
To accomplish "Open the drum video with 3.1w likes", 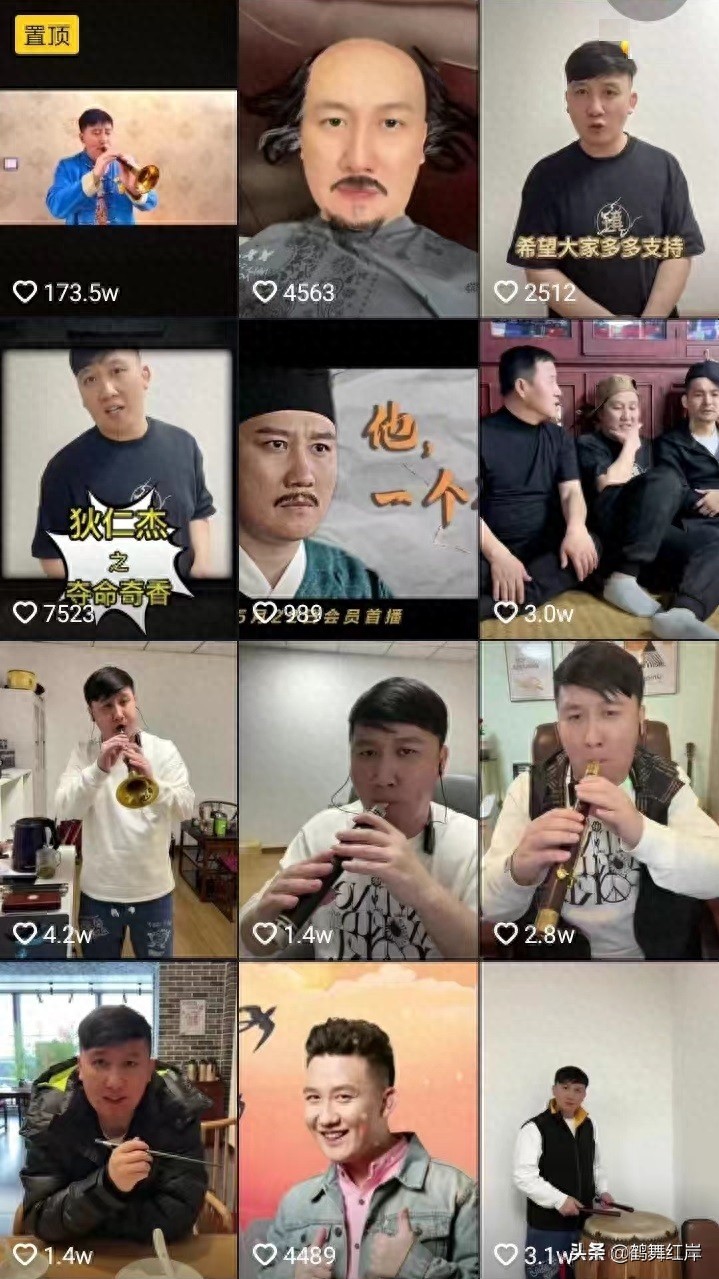I will 600,1120.
